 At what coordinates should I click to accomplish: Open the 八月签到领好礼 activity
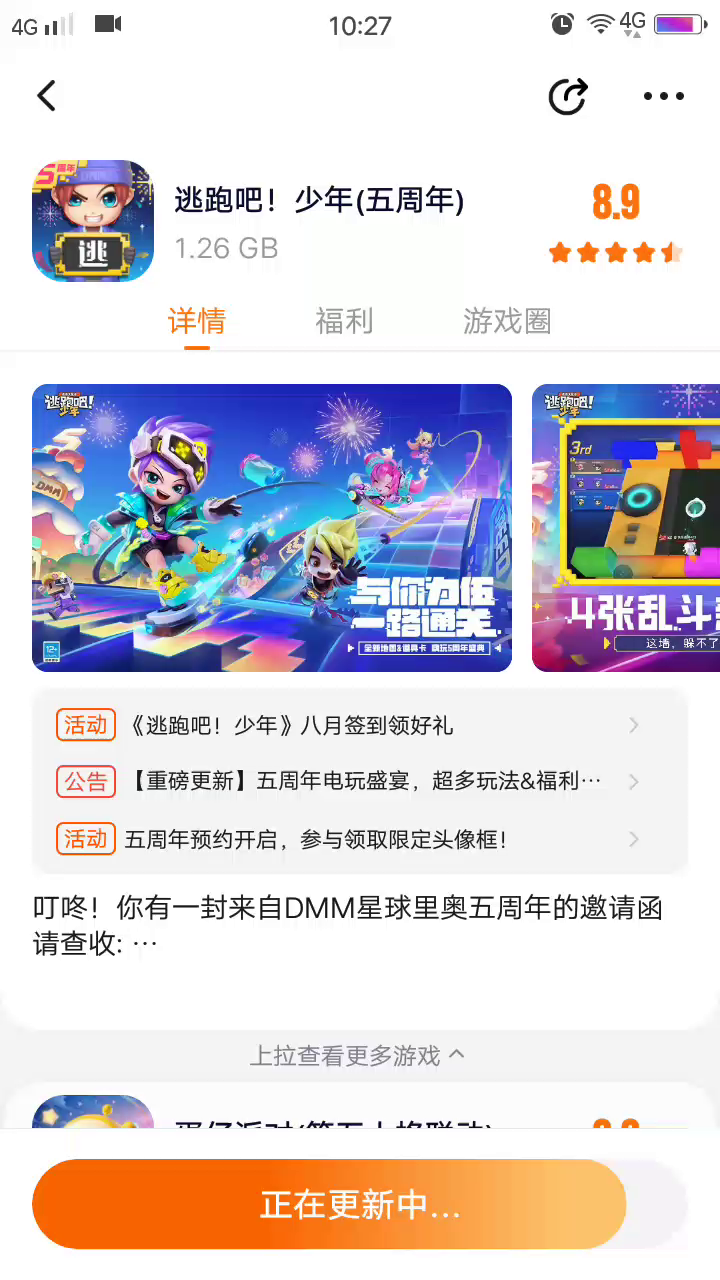[x=350, y=725]
